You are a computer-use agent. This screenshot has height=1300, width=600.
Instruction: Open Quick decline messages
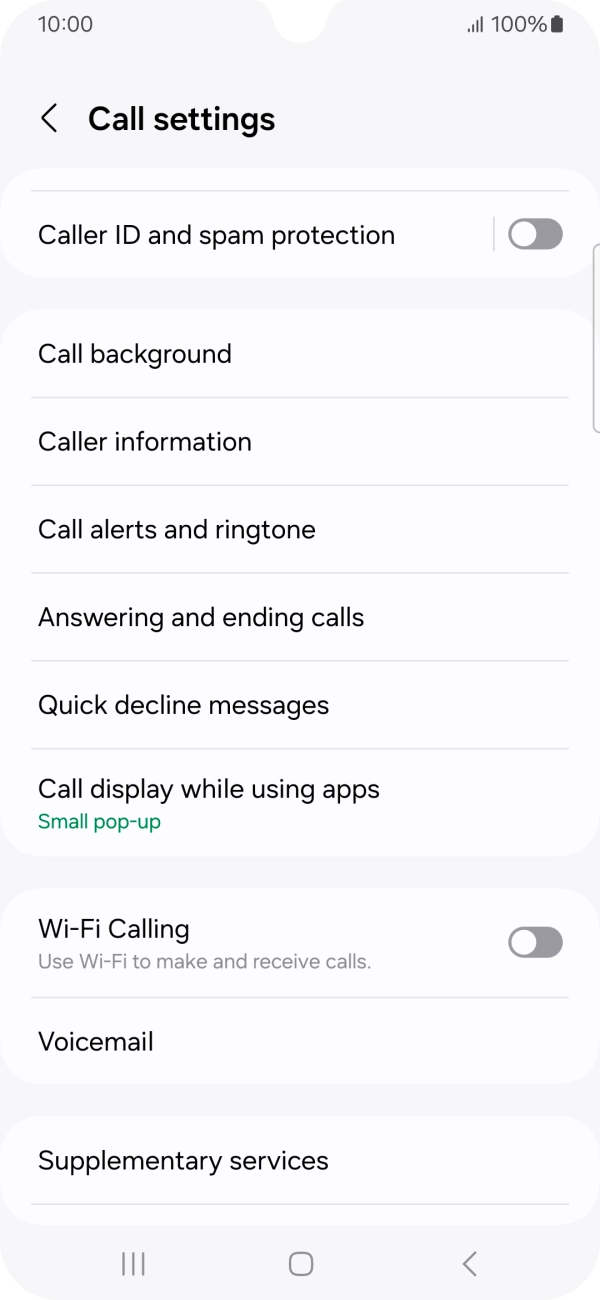tap(300, 706)
